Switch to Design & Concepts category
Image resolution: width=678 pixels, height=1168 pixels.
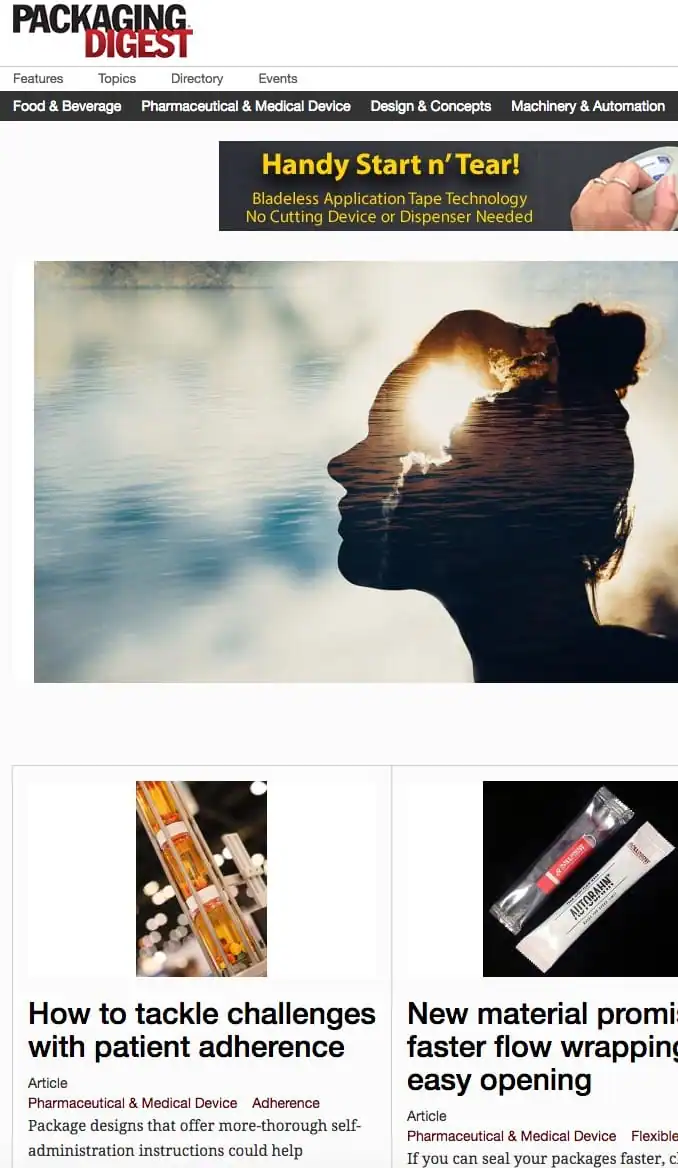point(431,106)
